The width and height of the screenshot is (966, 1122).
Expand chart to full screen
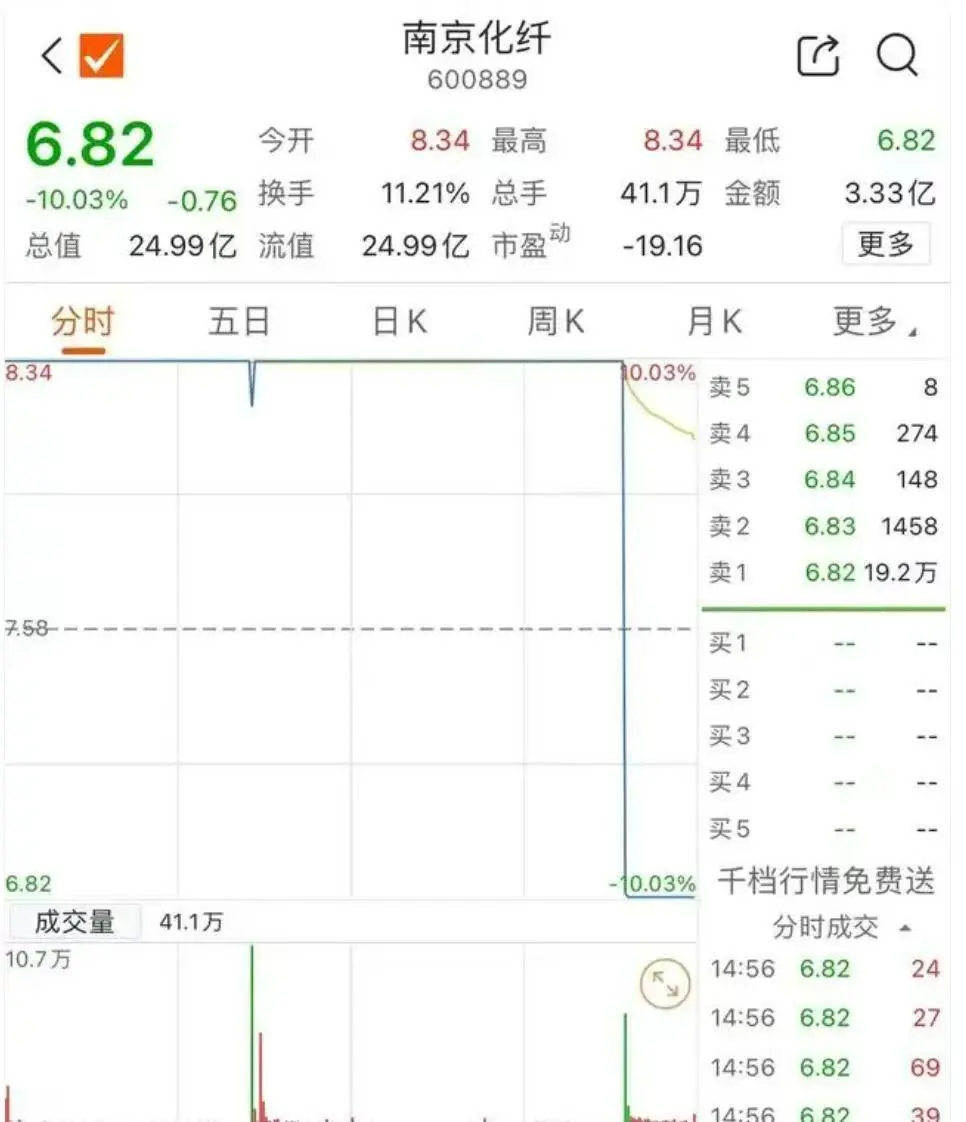664,985
